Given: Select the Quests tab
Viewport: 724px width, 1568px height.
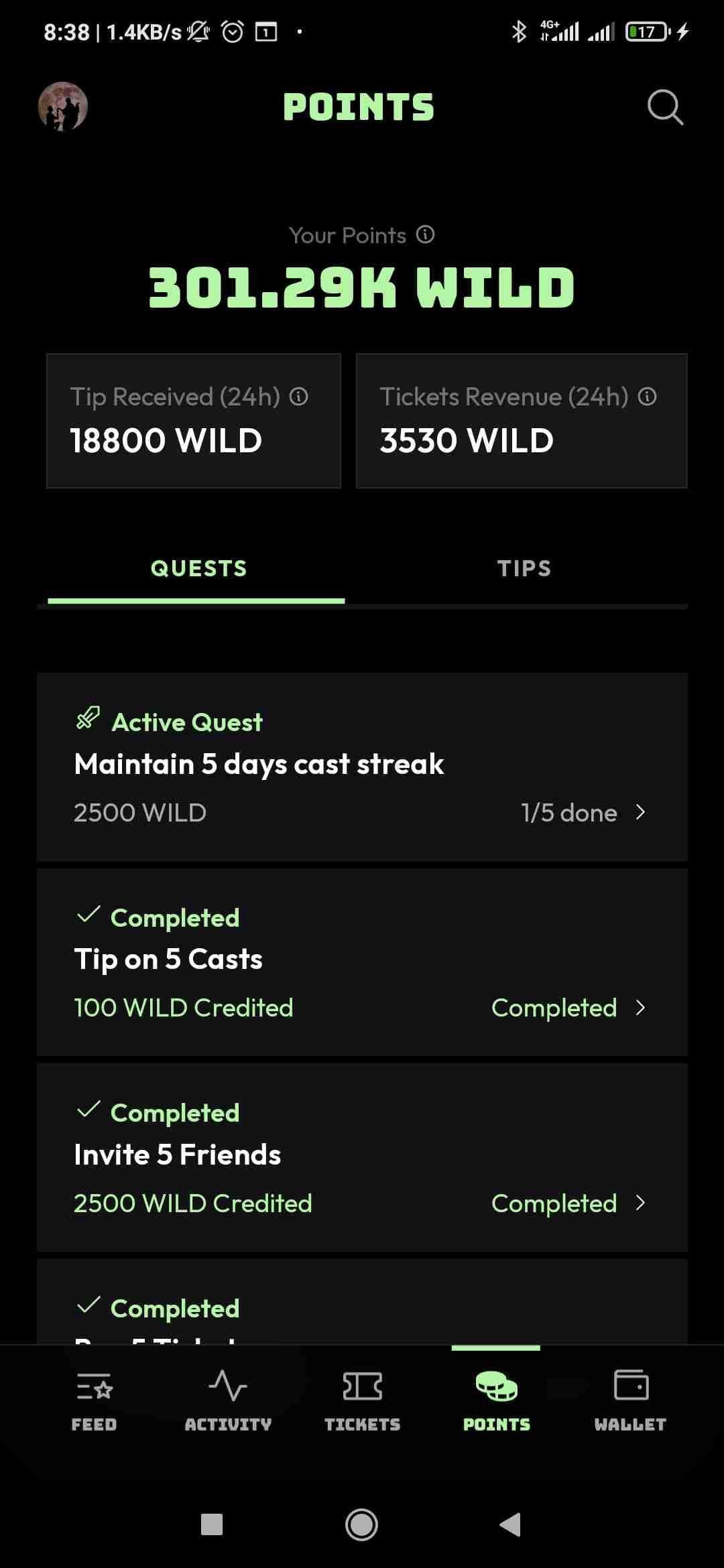Looking at the screenshot, I should point(198,569).
